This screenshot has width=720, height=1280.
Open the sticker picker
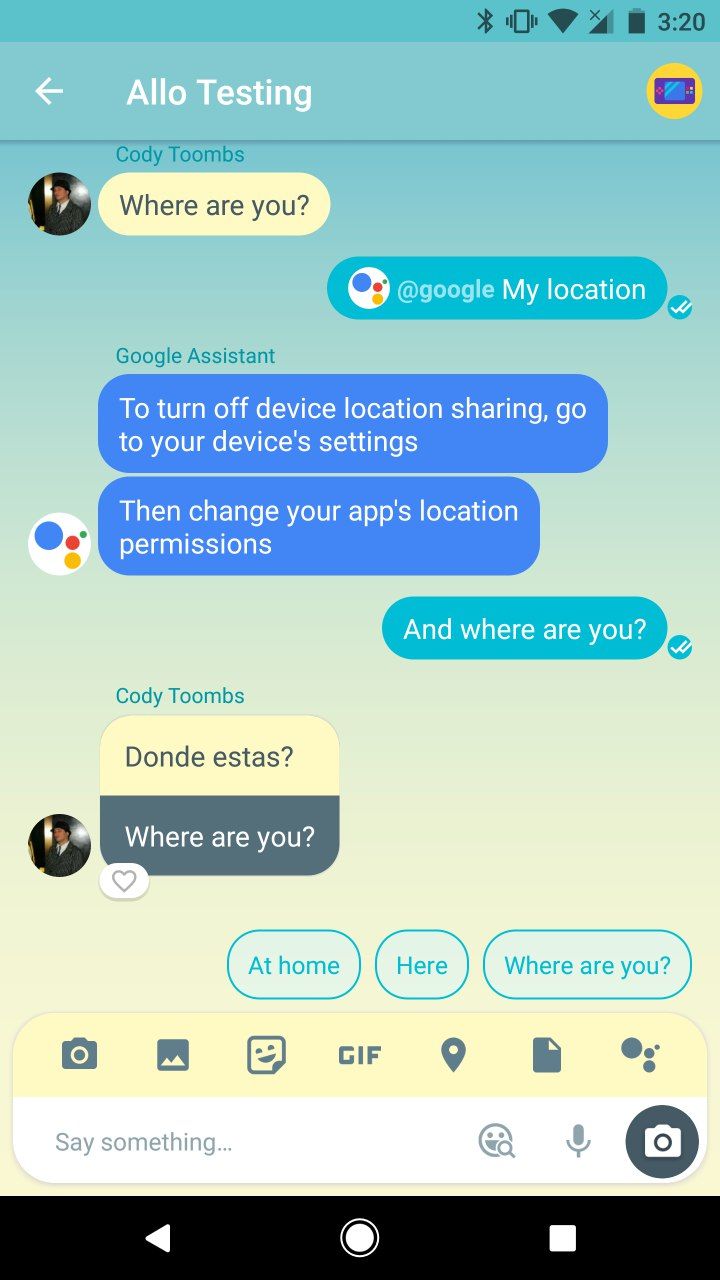pyautogui.click(x=266, y=1055)
